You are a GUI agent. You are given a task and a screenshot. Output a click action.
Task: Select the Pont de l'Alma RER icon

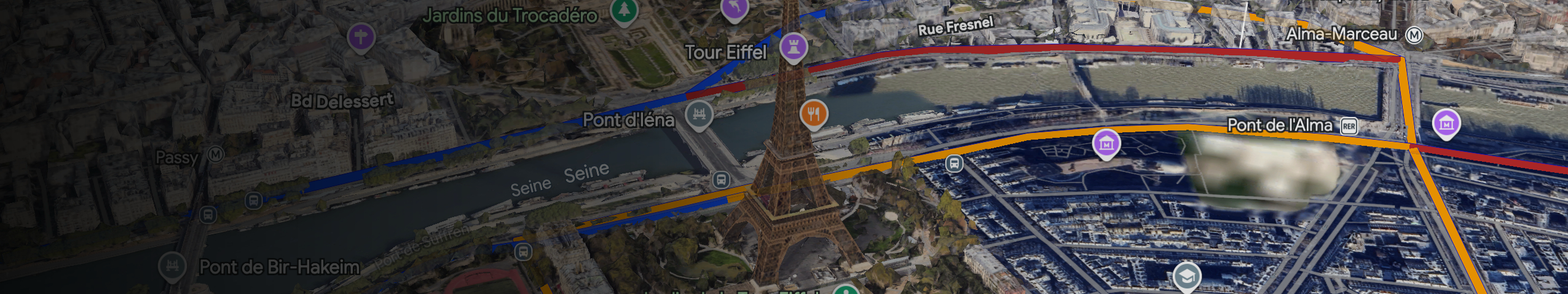tap(1349, 126)
